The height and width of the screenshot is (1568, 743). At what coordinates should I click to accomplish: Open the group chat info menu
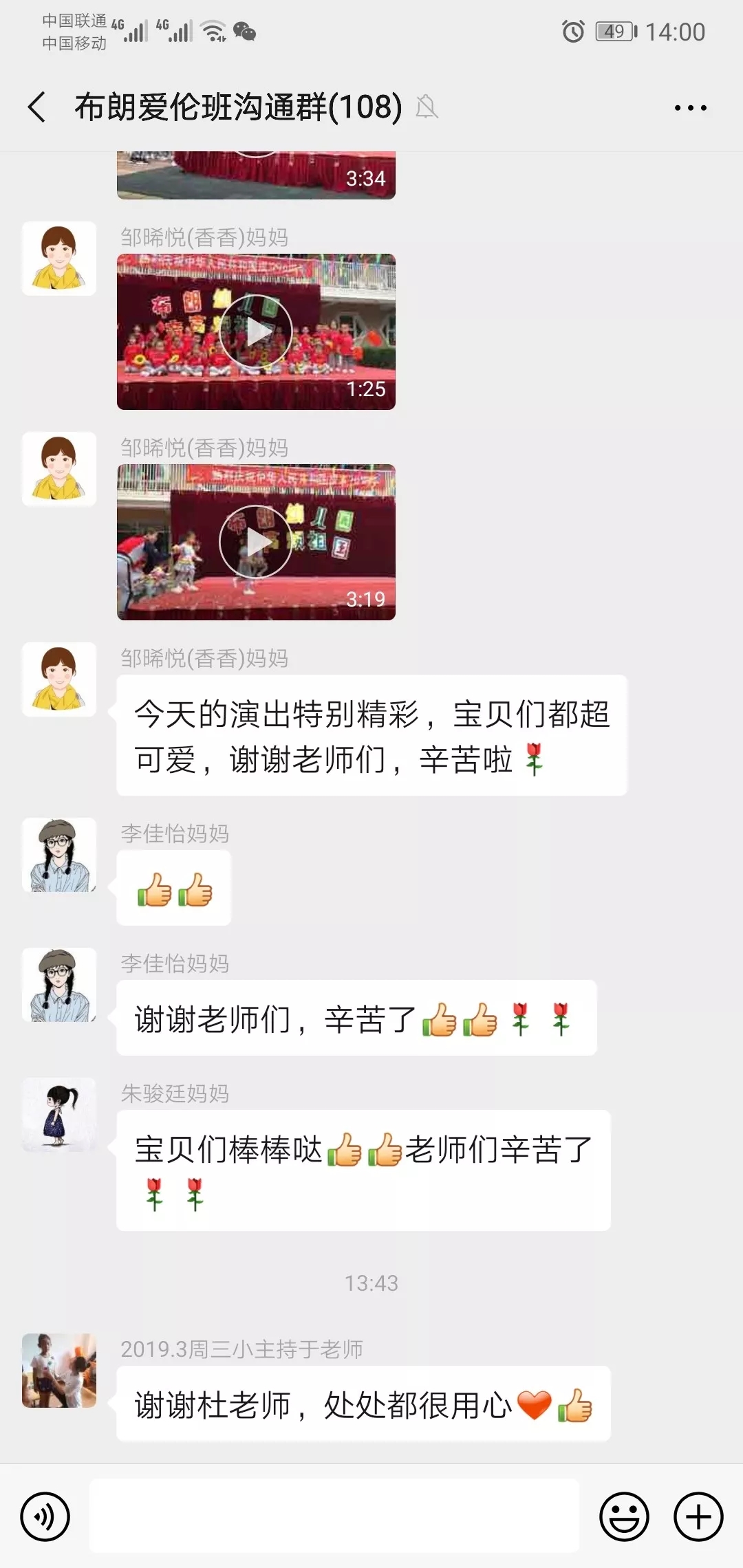690,108
